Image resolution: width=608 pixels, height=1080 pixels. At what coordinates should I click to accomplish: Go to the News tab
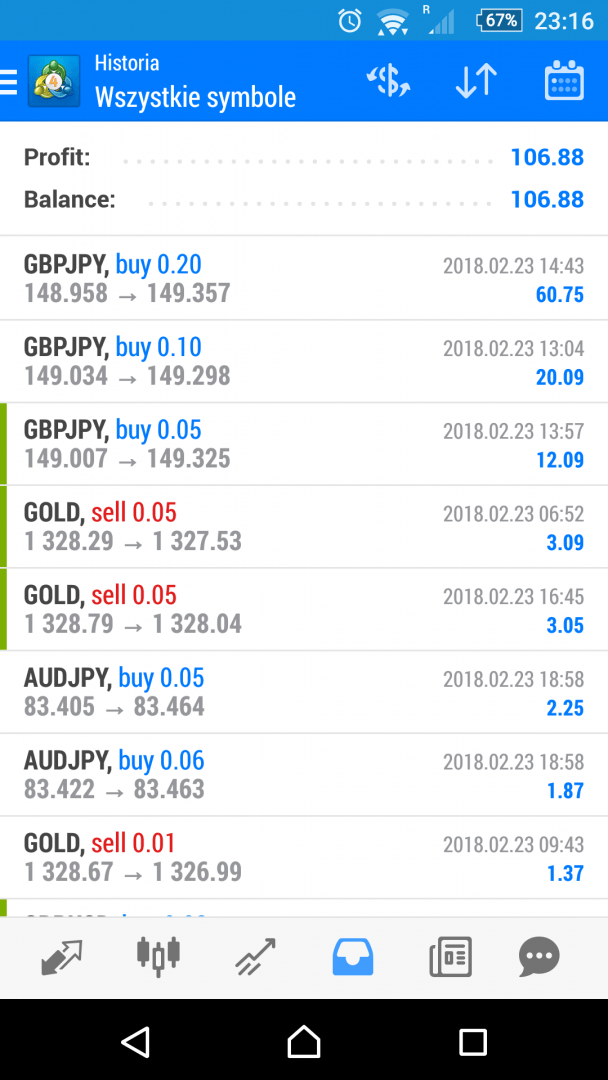coord(449,957)
